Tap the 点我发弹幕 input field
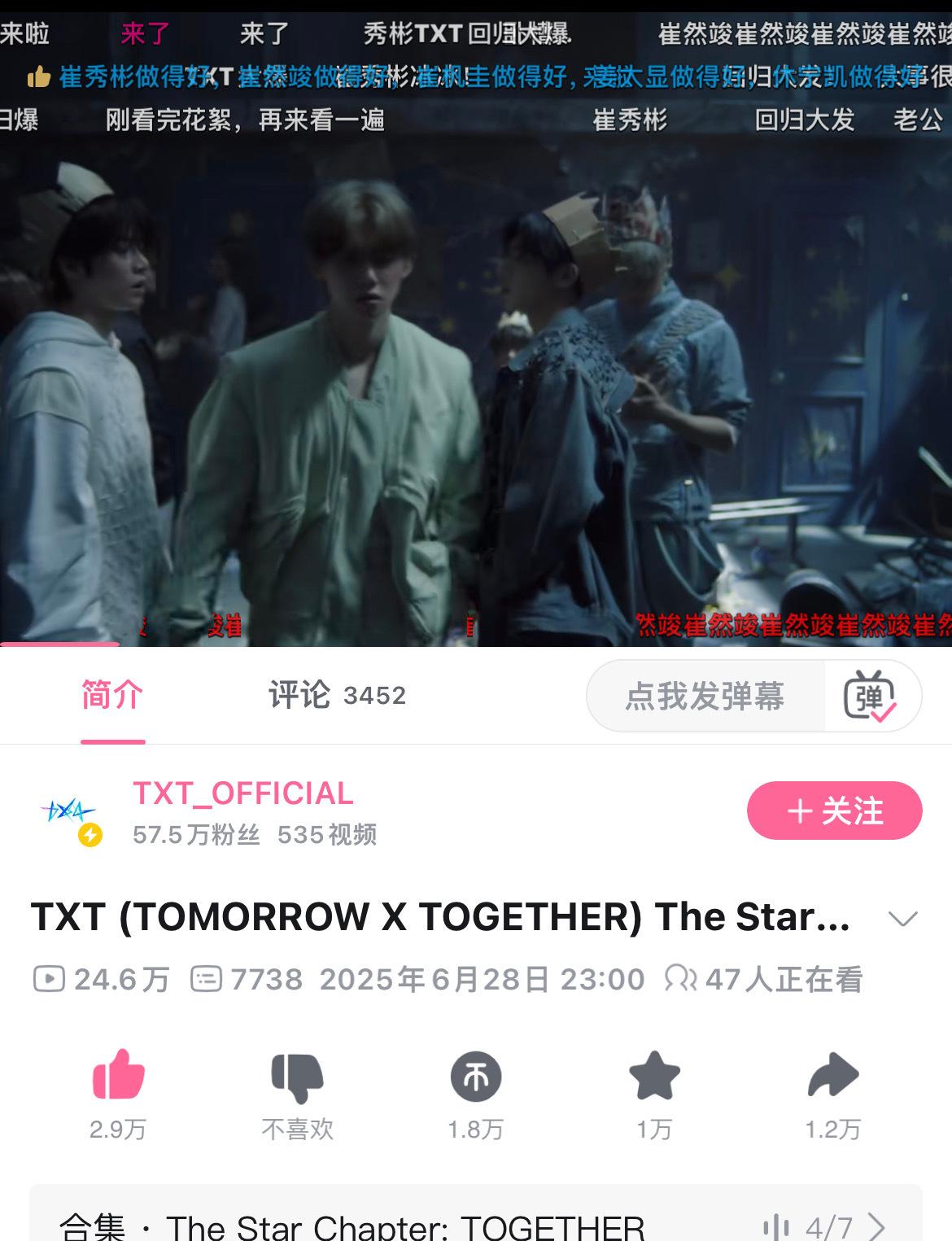This screenshot has height=1241, width=952. point(705,697)
